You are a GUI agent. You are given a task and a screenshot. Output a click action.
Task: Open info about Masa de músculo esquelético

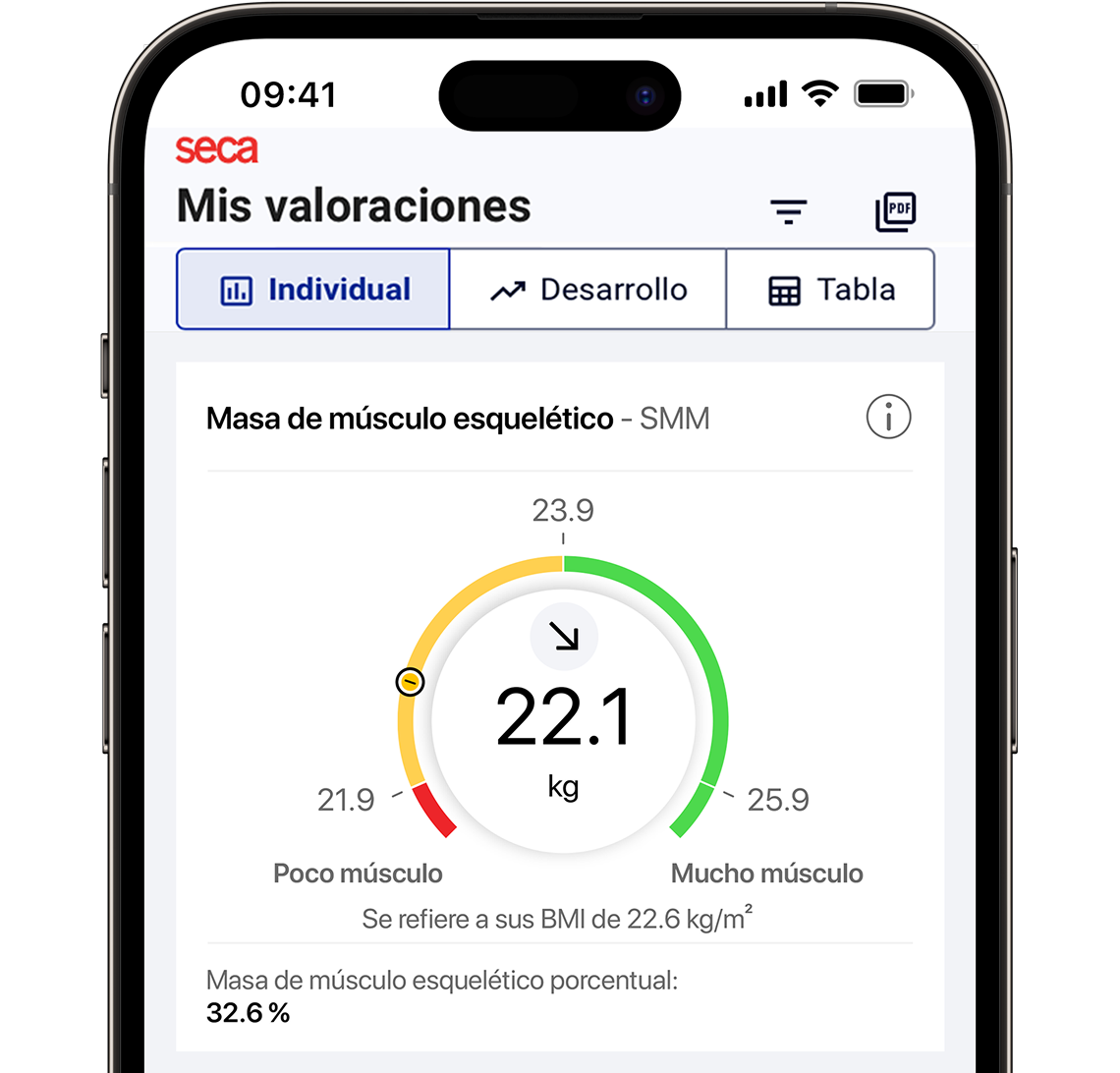click(x=888, y=419)
